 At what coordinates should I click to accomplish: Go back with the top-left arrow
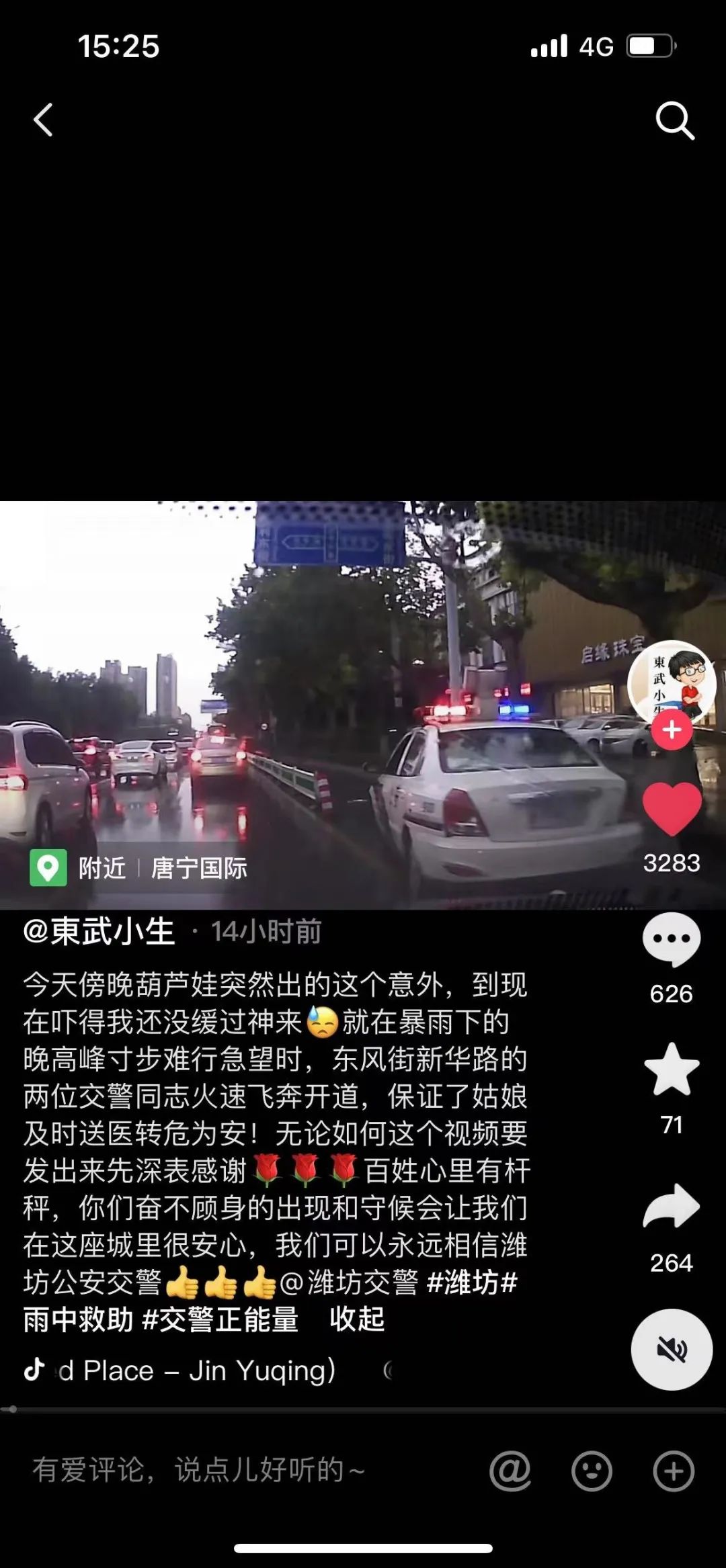coord(43,120)
